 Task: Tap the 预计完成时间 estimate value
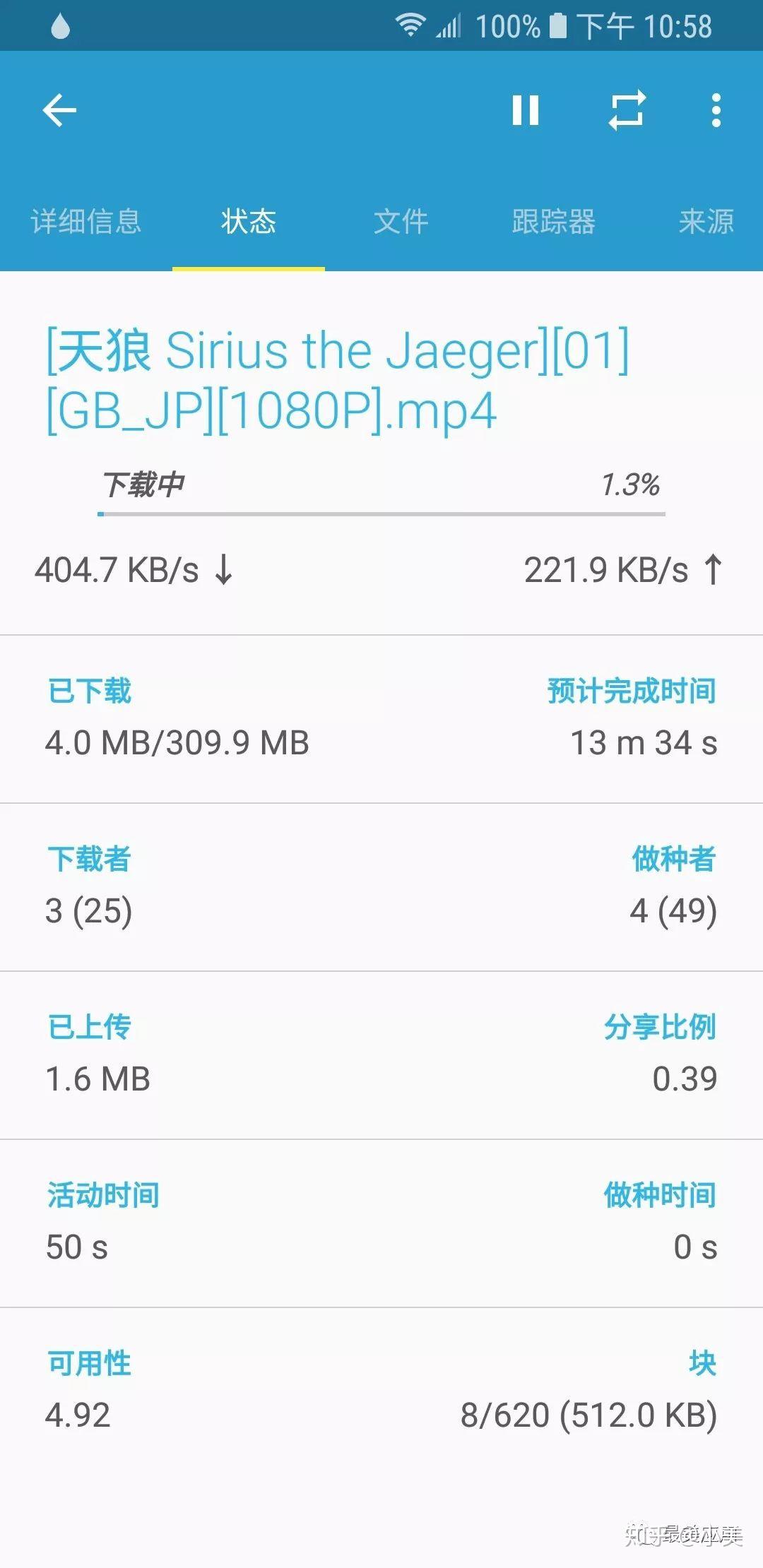pyautogui.click(x=644, y=742)
